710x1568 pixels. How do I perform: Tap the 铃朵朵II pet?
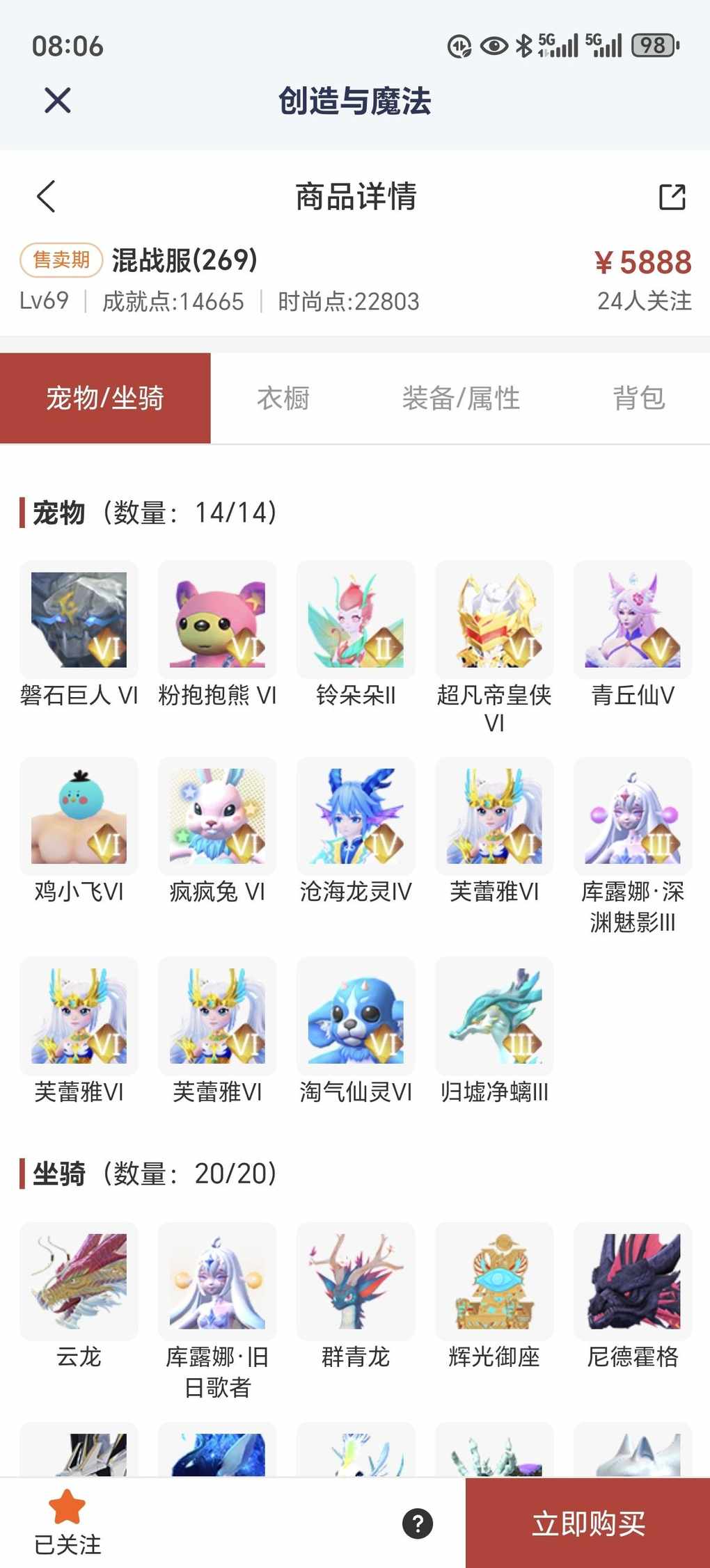356,620
